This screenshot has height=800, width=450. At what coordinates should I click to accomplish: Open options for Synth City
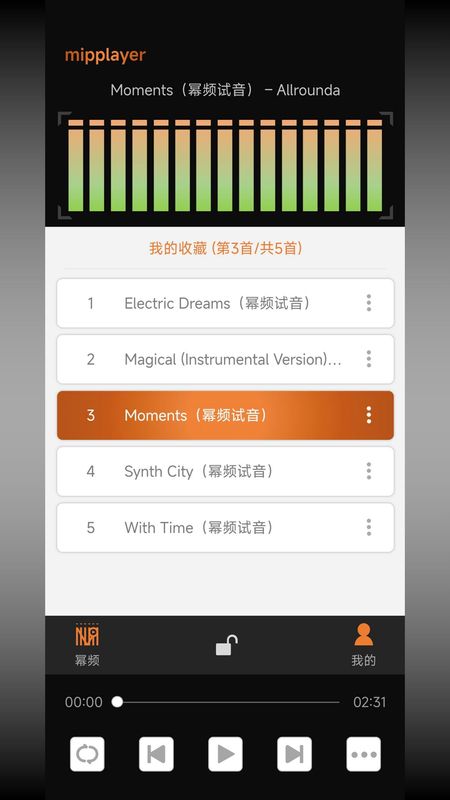tap(369, 471)
